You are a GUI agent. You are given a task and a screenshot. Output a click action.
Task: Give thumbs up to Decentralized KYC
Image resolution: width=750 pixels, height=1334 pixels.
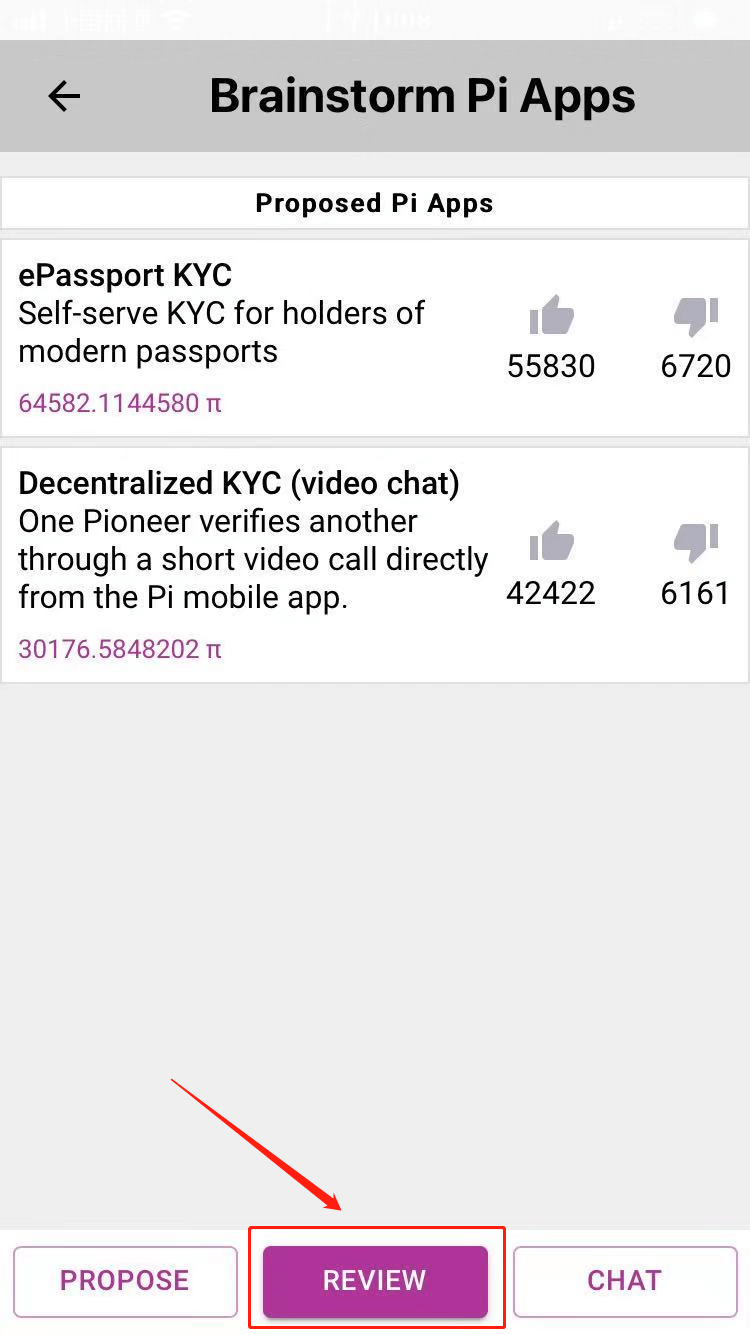coord(551,543)
